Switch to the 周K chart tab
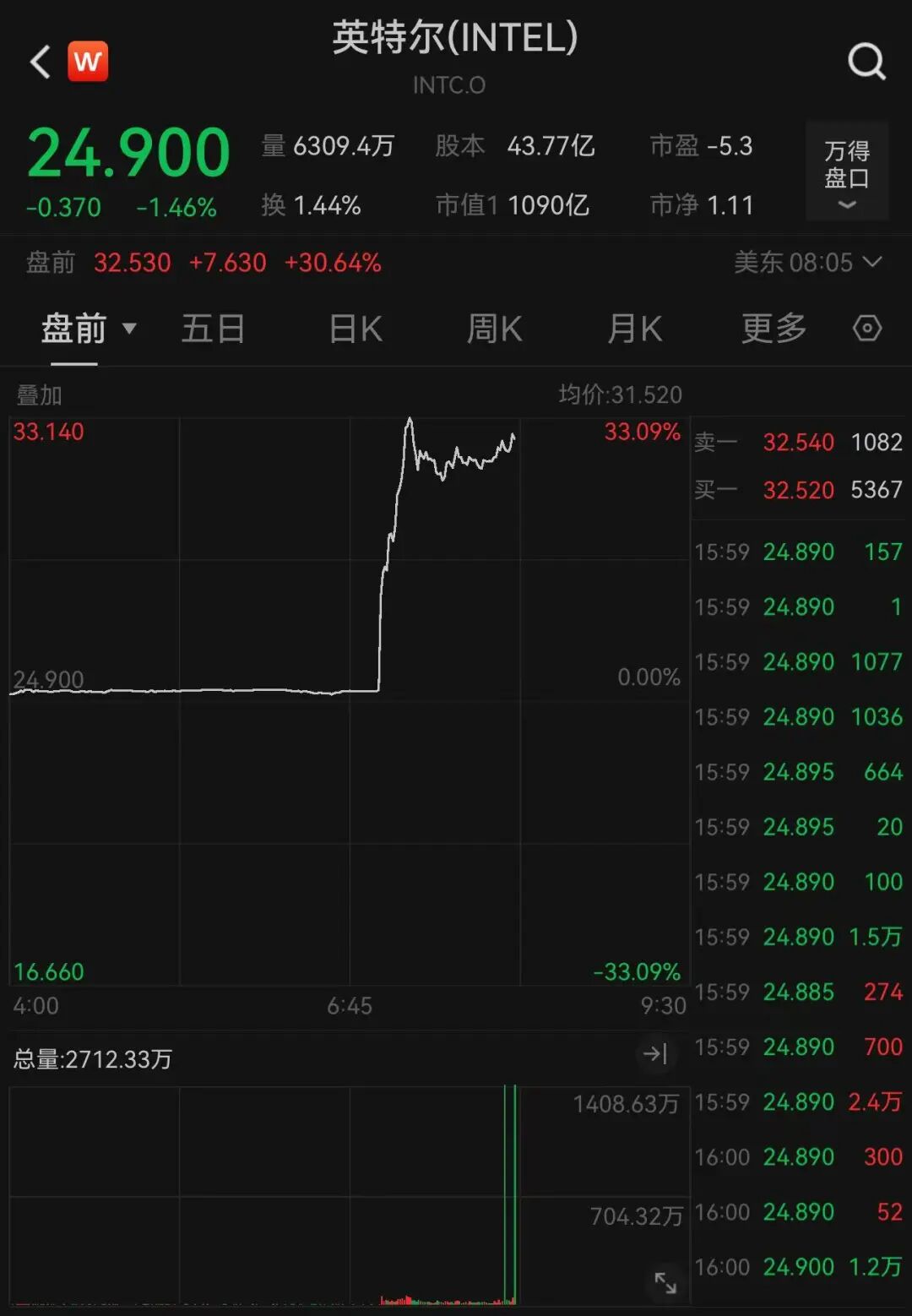This screenshot has width=912, height=1316. 494,329
